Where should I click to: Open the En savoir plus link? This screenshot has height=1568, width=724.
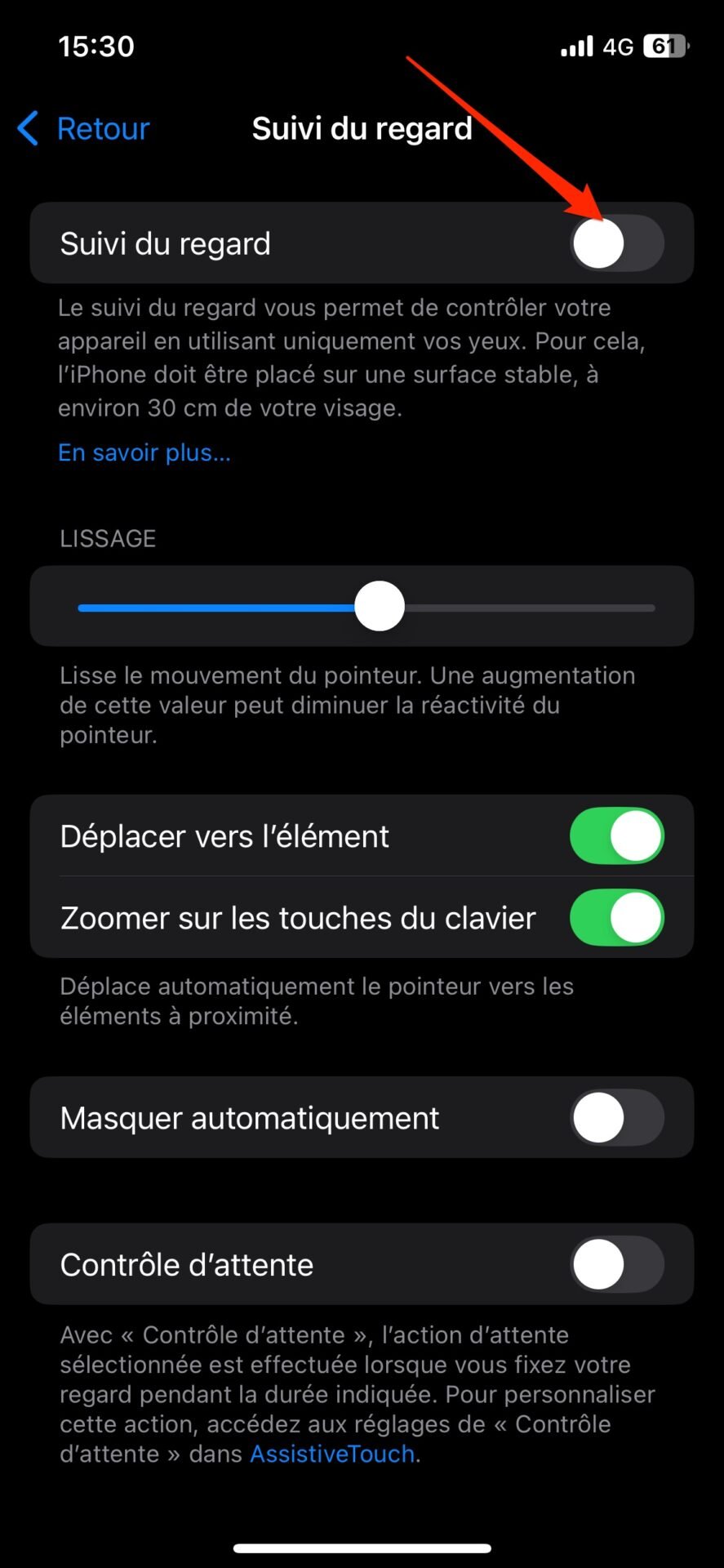144,452
